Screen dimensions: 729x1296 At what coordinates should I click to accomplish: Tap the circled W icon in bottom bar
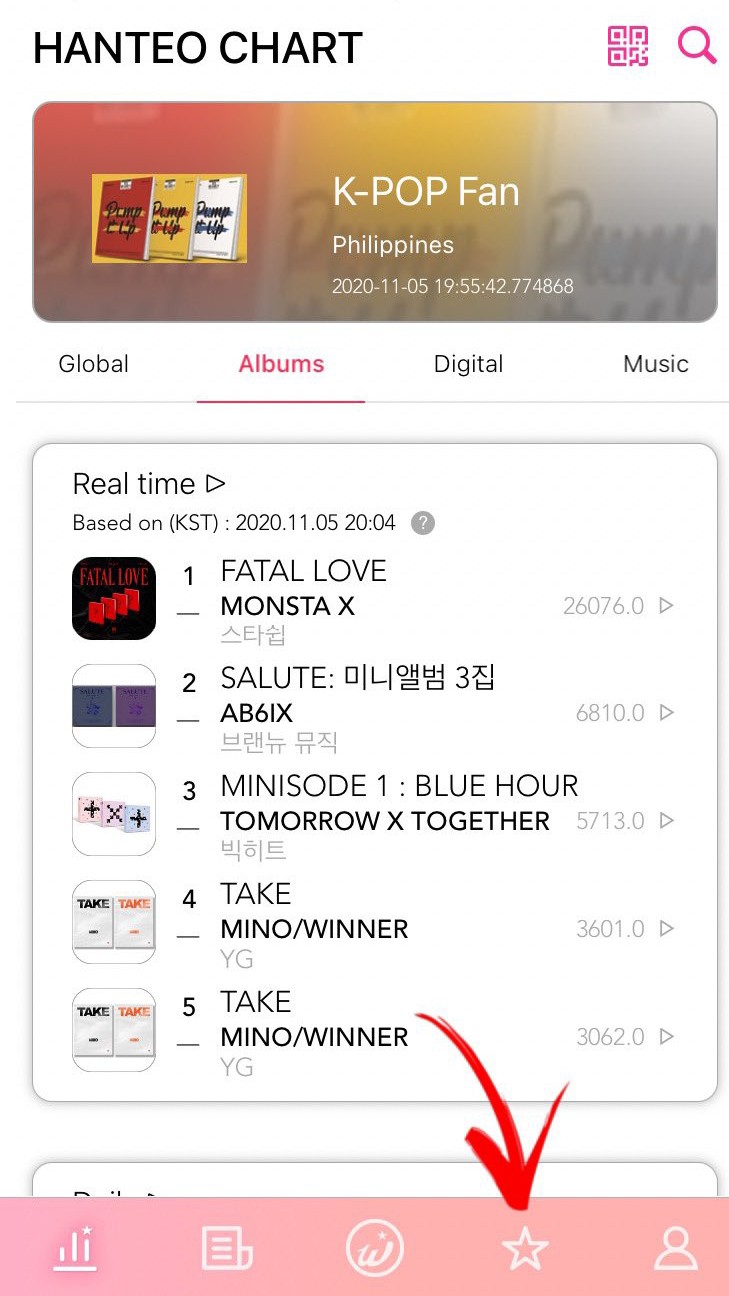[374, 1249]
